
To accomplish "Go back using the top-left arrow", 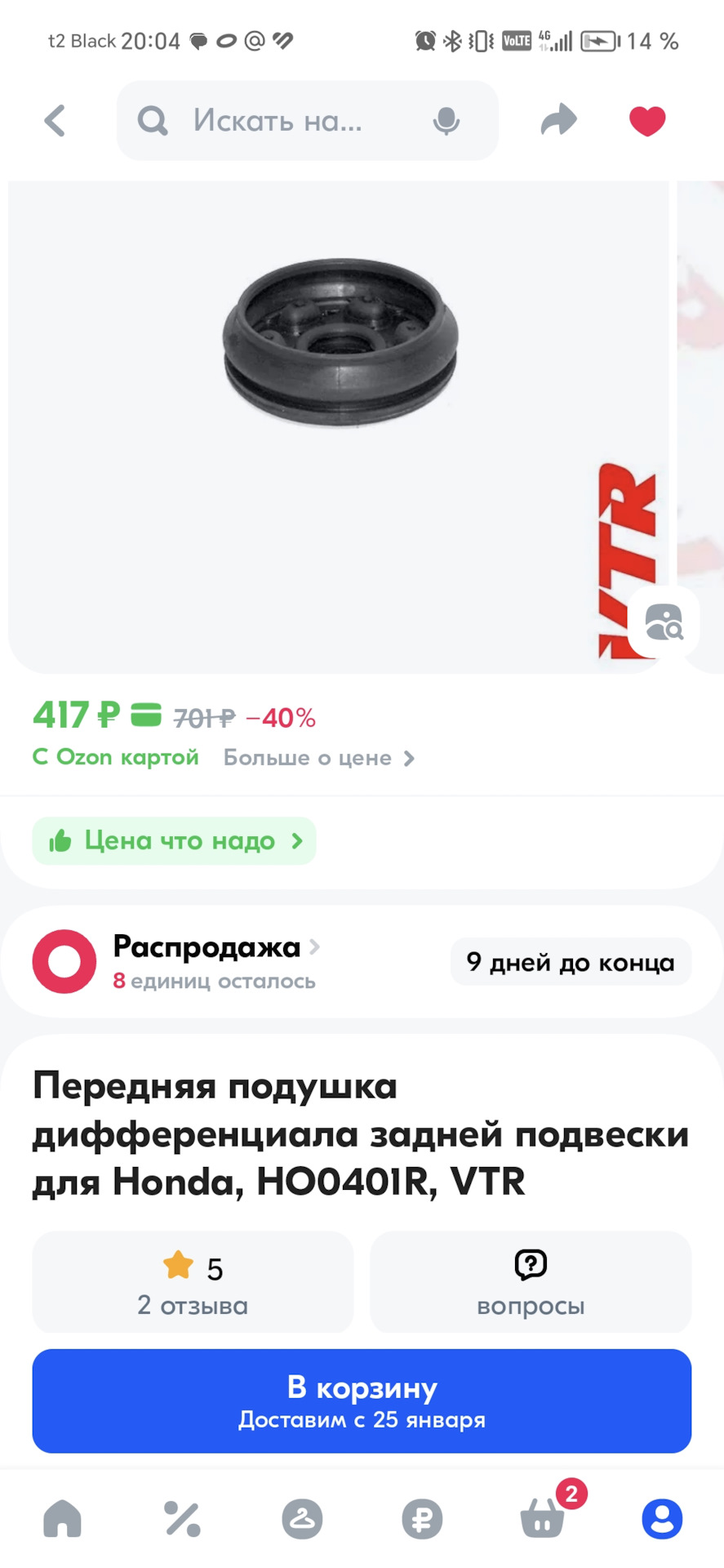I will click(55, 121).
